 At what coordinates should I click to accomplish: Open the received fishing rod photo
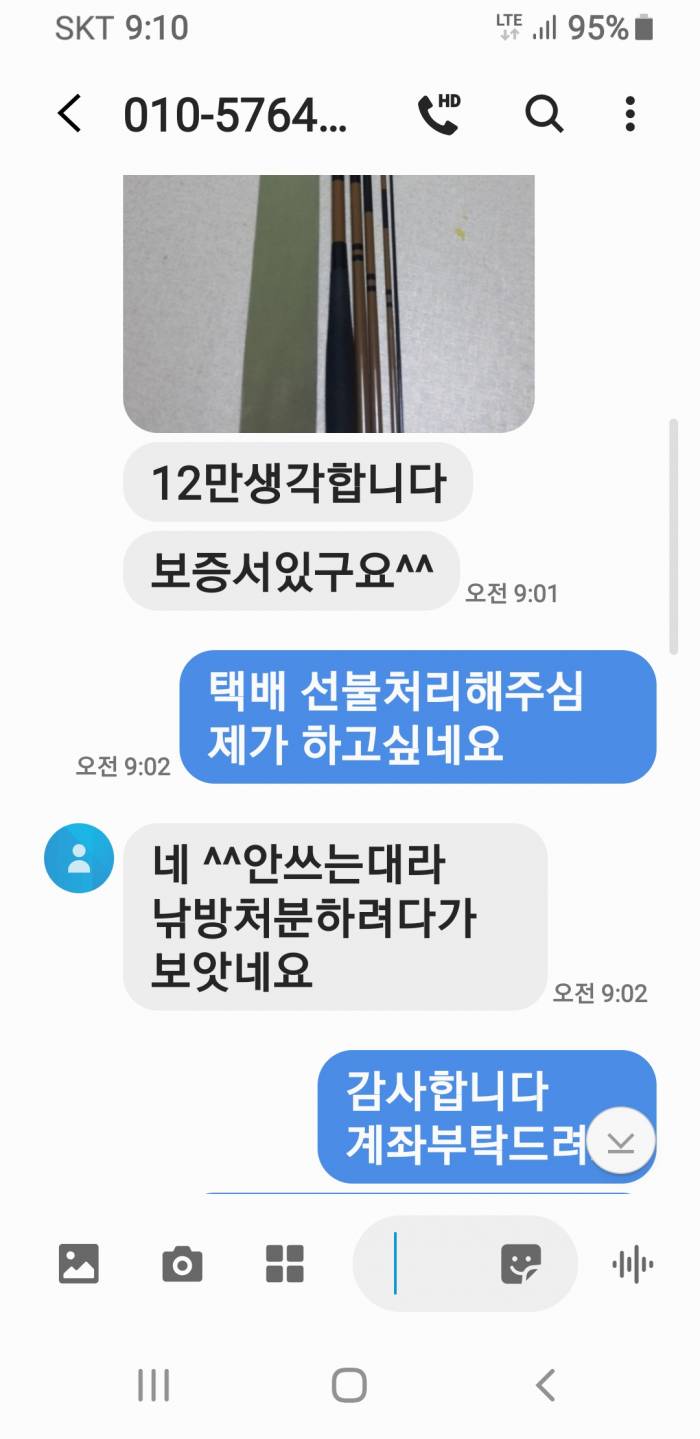328,303
